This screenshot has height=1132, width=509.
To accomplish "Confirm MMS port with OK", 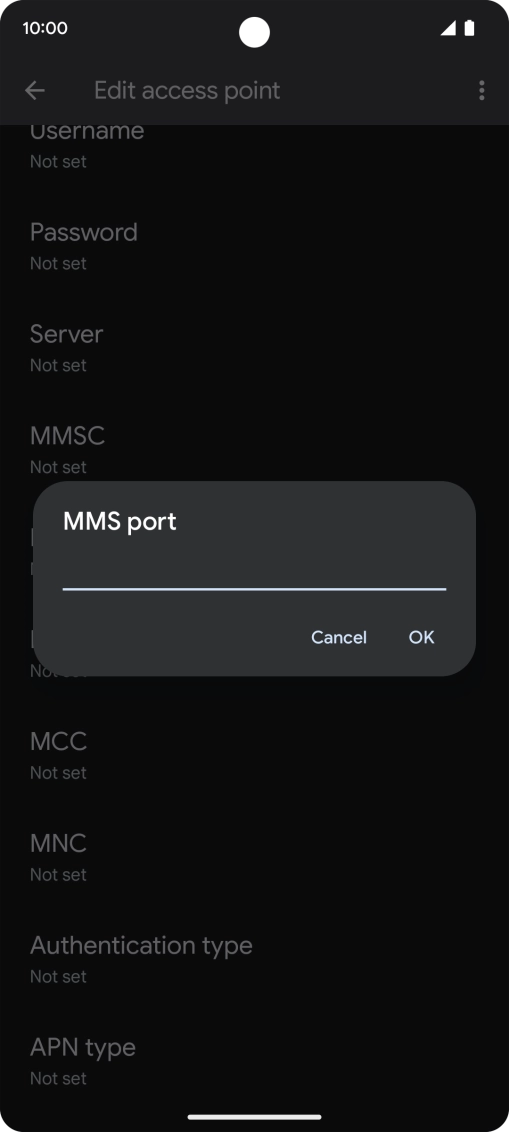I will point(422,637).
